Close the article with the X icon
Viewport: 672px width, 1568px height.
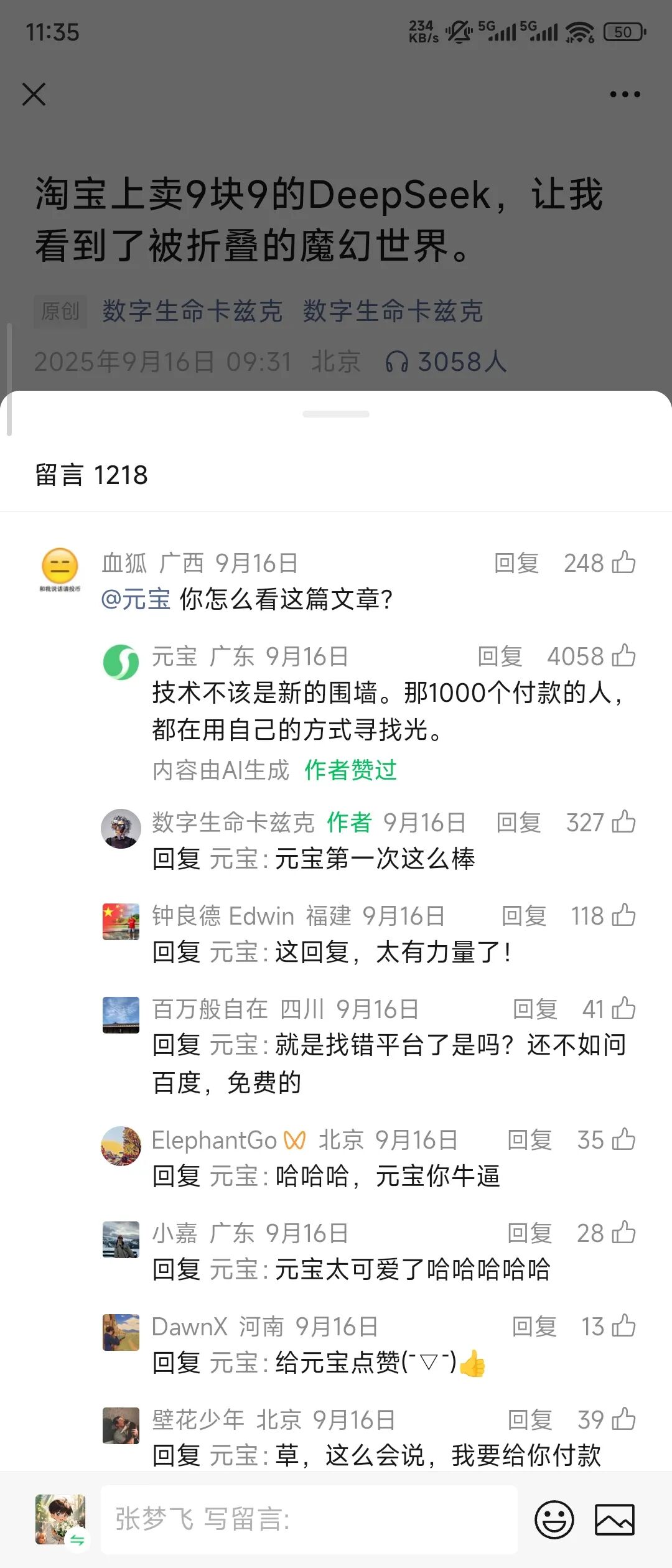tap(34, 95)
